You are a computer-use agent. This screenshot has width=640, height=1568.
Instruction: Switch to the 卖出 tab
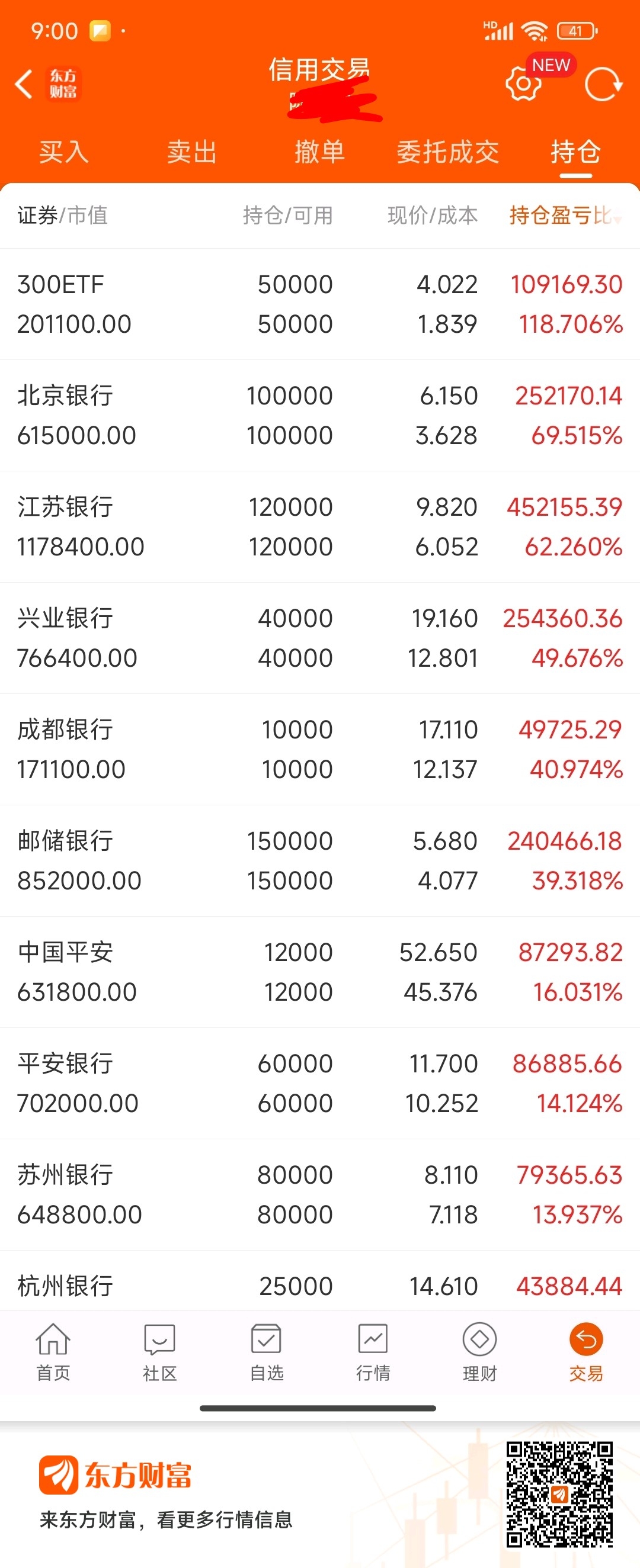click(192, 152)
